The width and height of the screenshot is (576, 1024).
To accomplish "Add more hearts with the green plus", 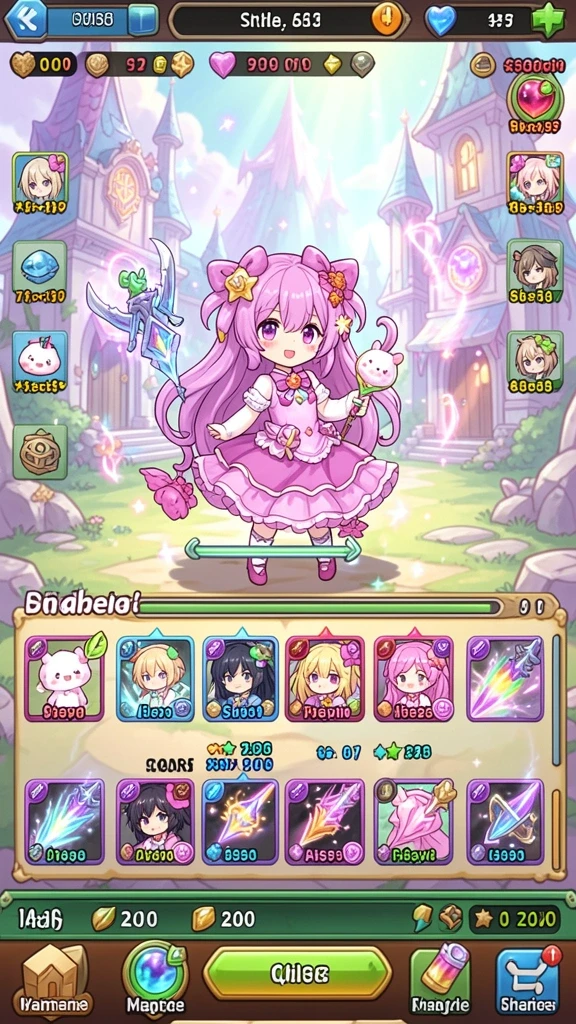I will 547,20.
